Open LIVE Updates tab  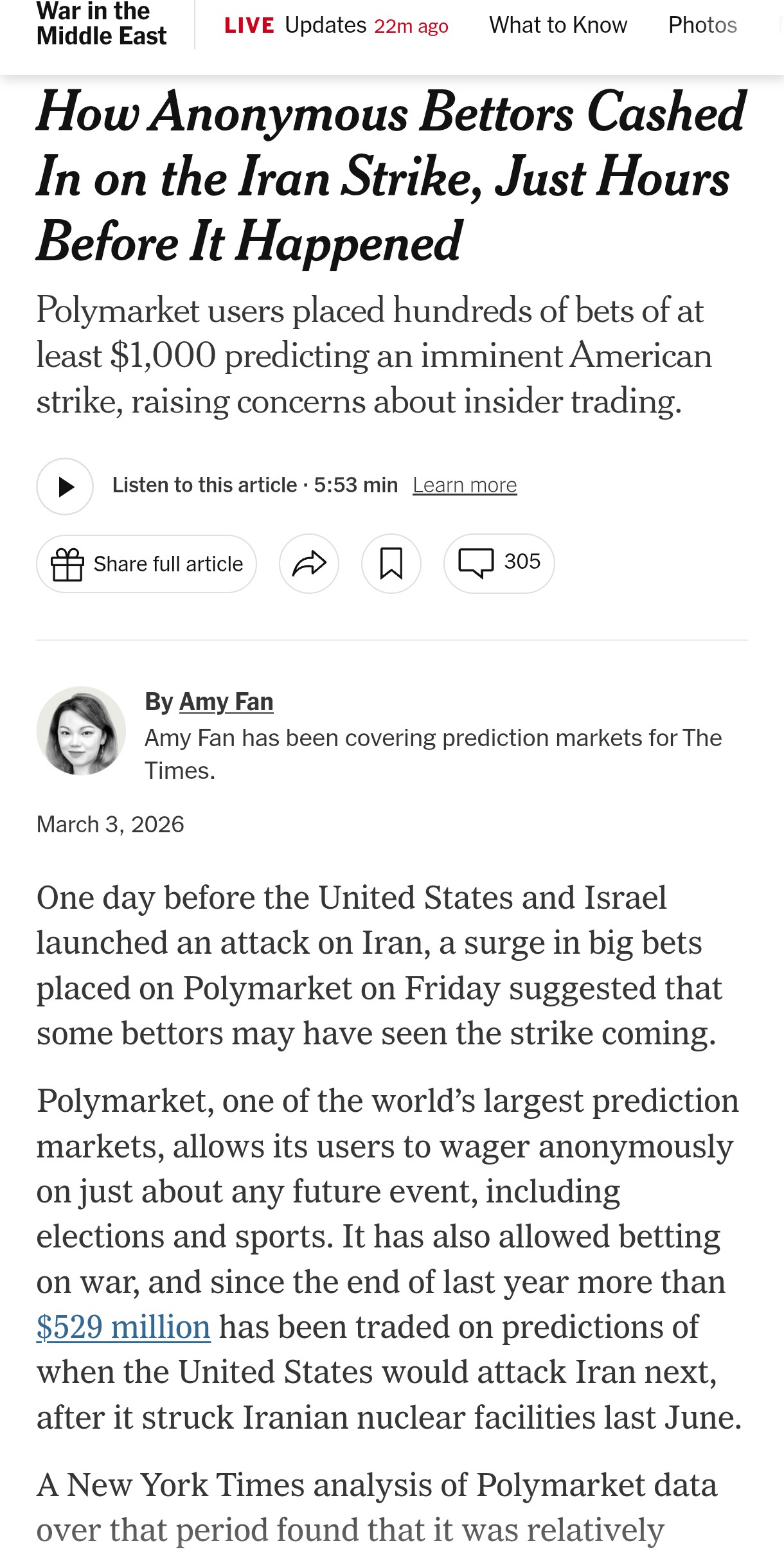(x=336, y=26)
